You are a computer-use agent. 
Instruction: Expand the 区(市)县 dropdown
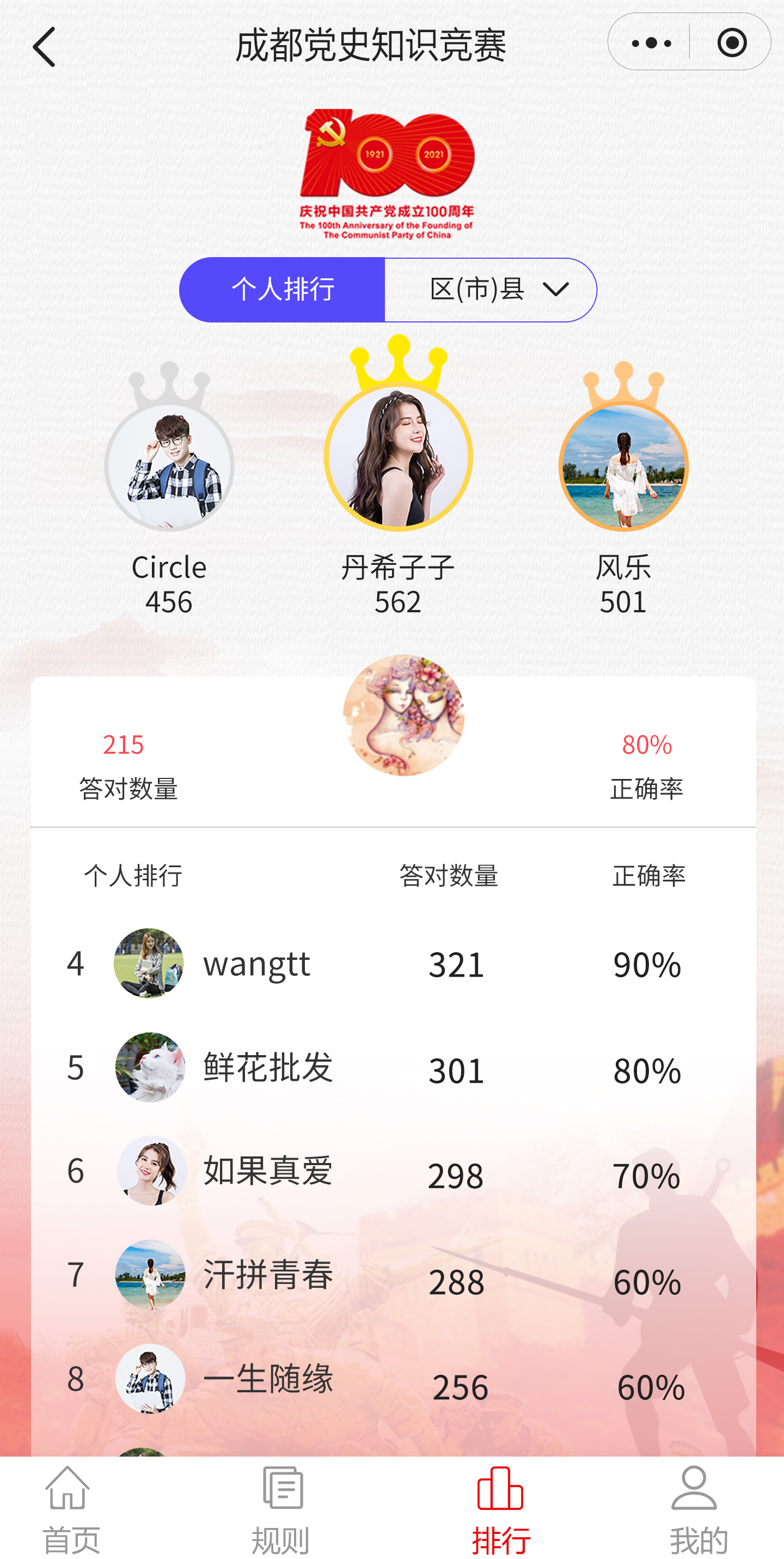[491, 289]
